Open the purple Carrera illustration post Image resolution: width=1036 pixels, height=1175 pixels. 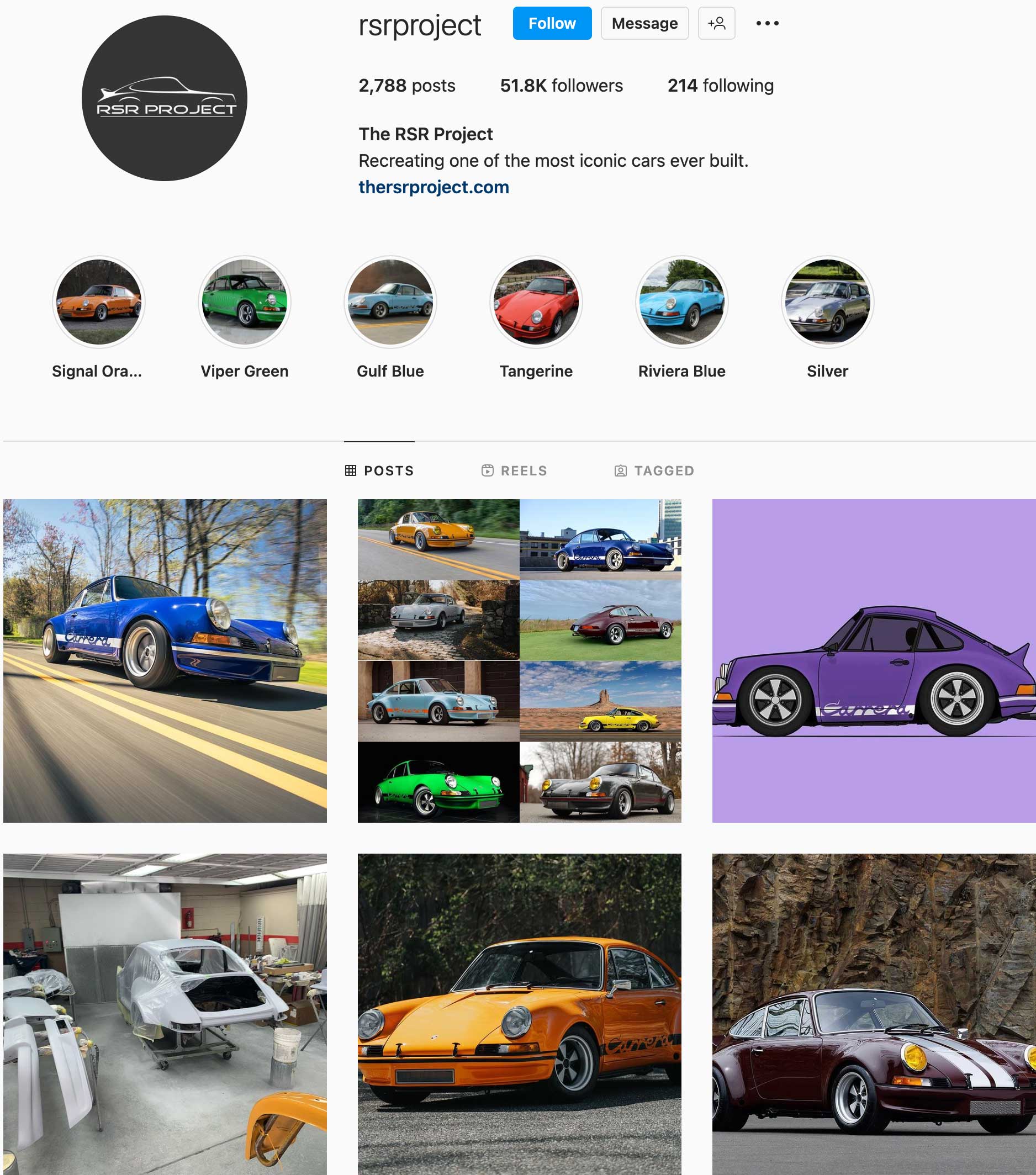(873, 660)
